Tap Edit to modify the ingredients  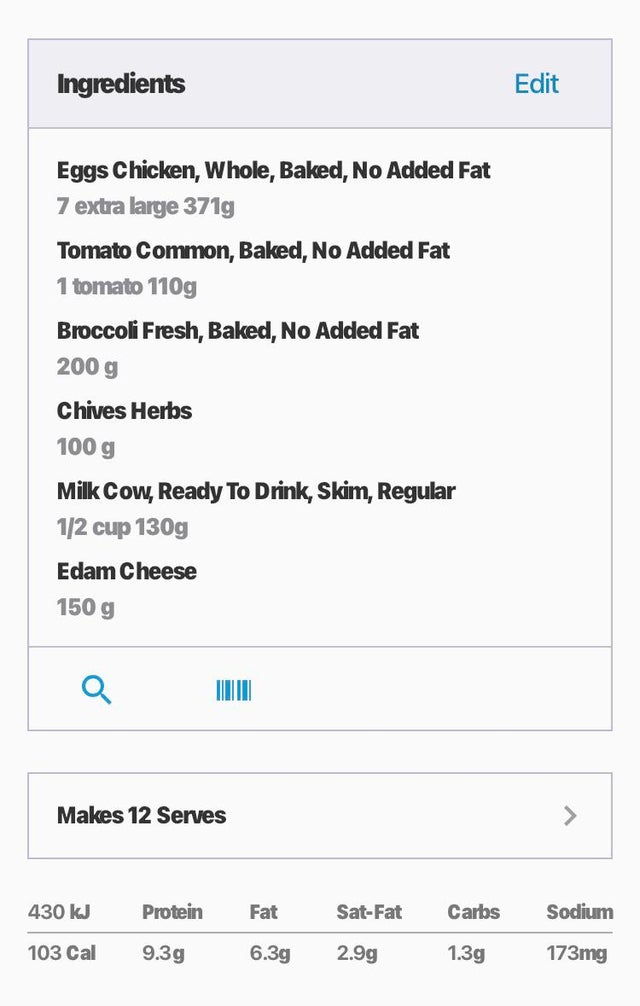tap(536, 84)
